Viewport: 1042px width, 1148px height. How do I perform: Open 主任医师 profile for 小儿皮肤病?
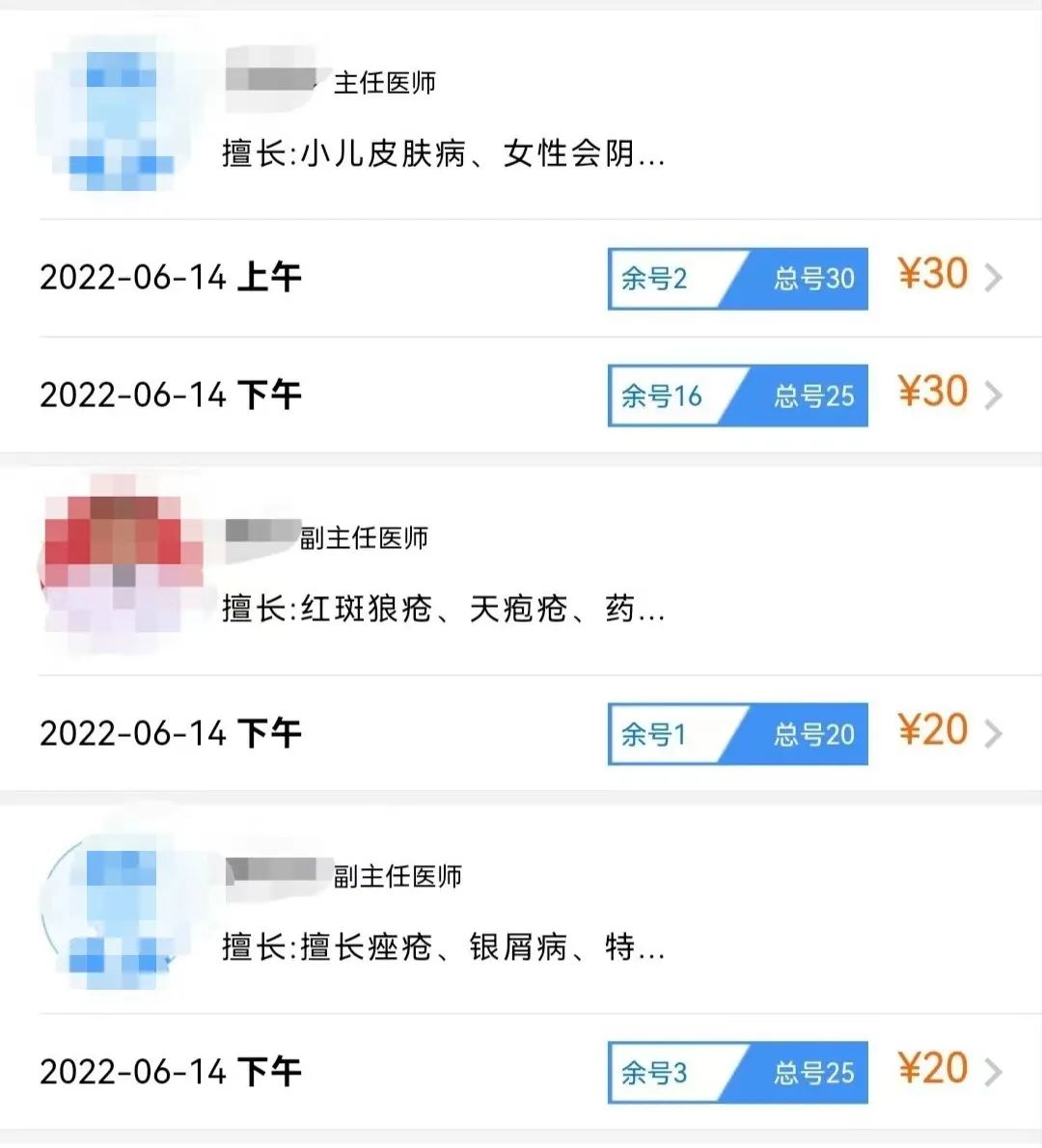pos(444,118)
